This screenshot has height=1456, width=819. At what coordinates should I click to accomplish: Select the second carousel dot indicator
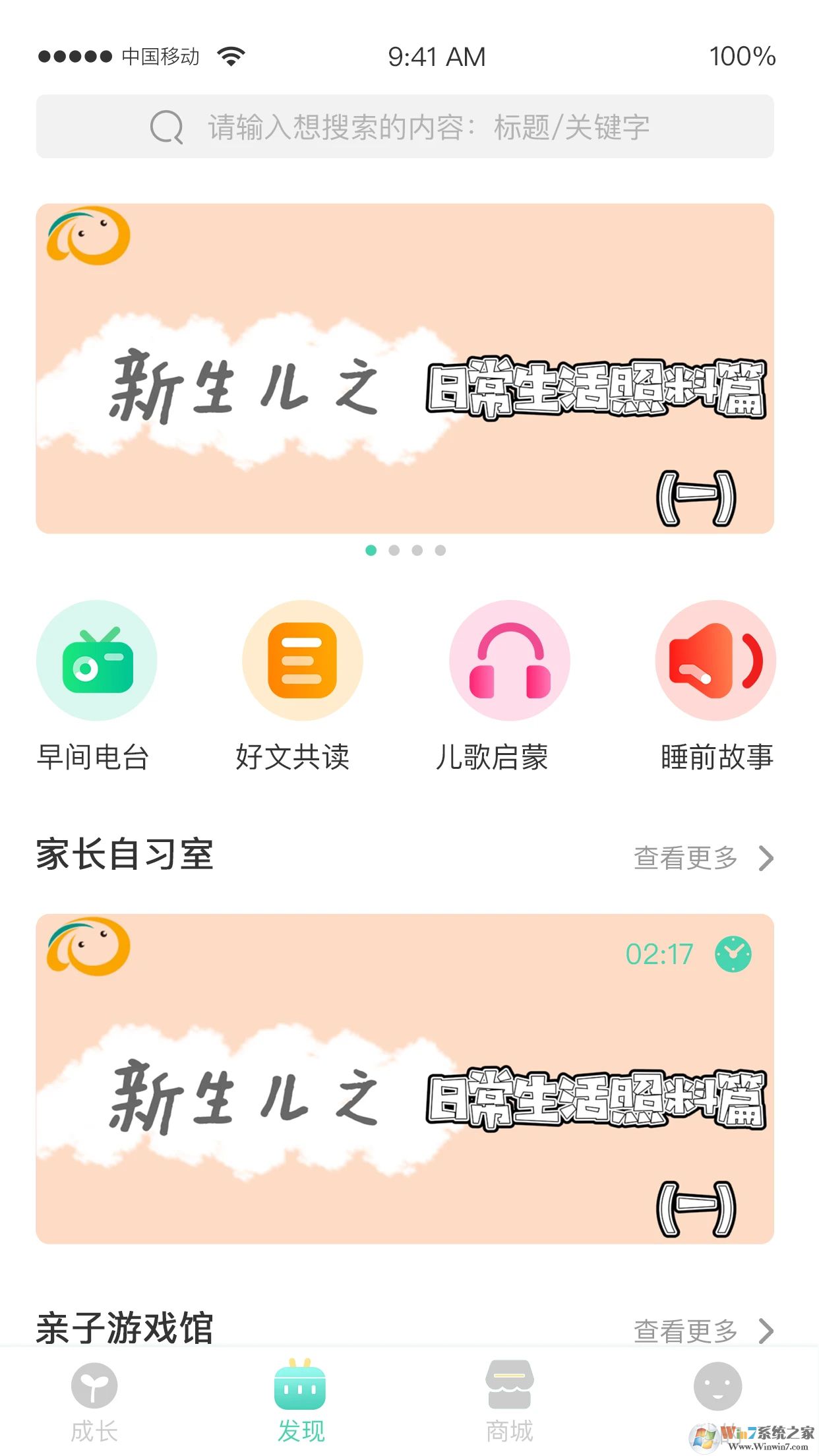pos(394,550)
